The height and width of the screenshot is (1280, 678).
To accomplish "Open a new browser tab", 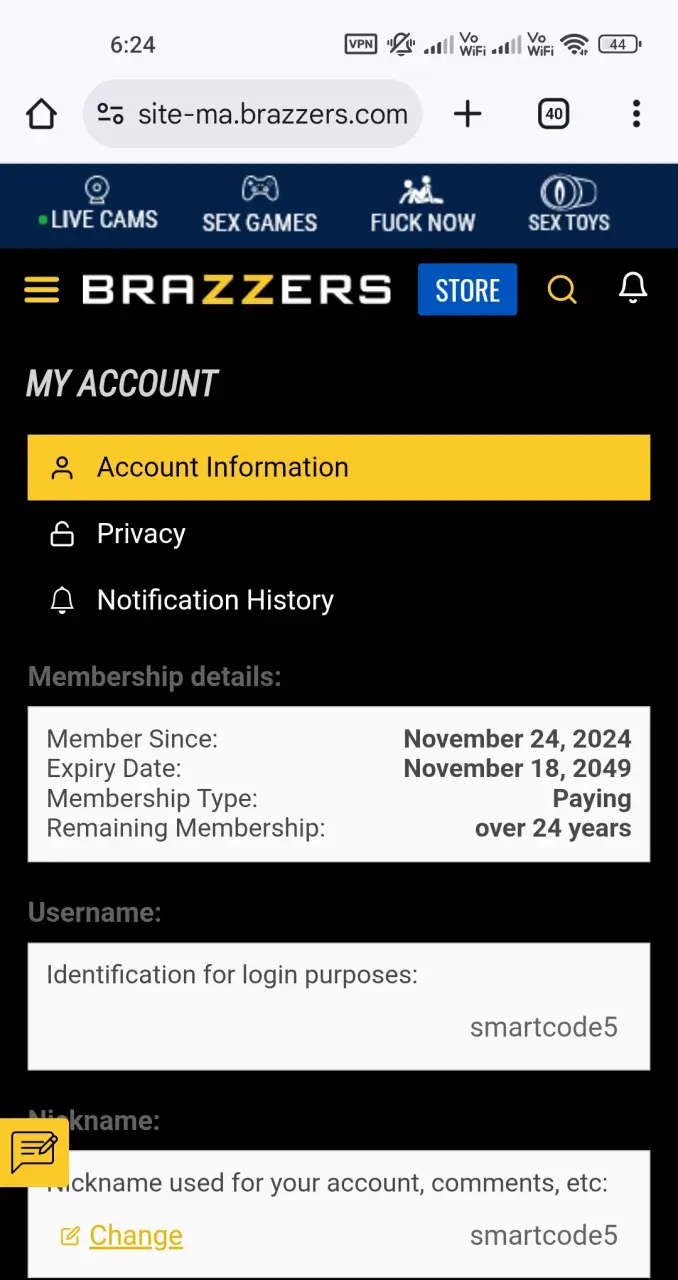I will [x=467, y=114].
